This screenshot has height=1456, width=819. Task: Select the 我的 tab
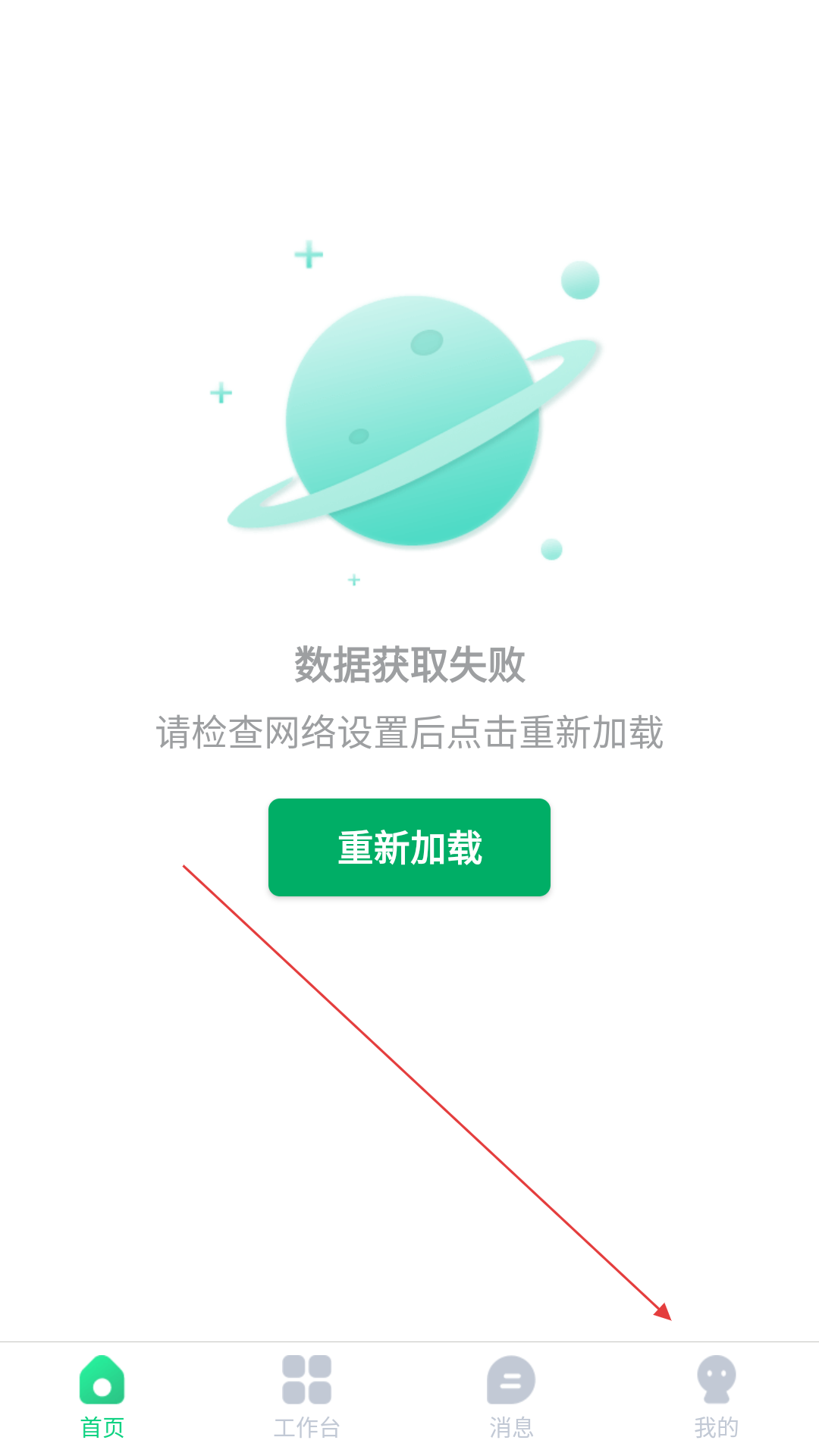[716, 1397]
